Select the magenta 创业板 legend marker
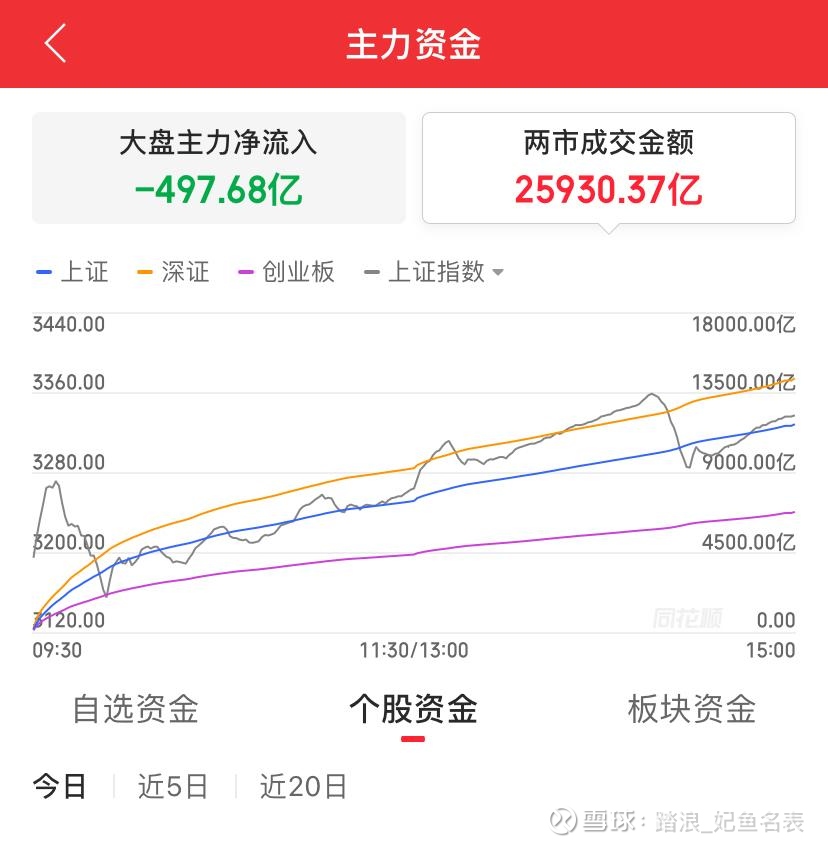 pyautogui.click(x=247, y=272)
